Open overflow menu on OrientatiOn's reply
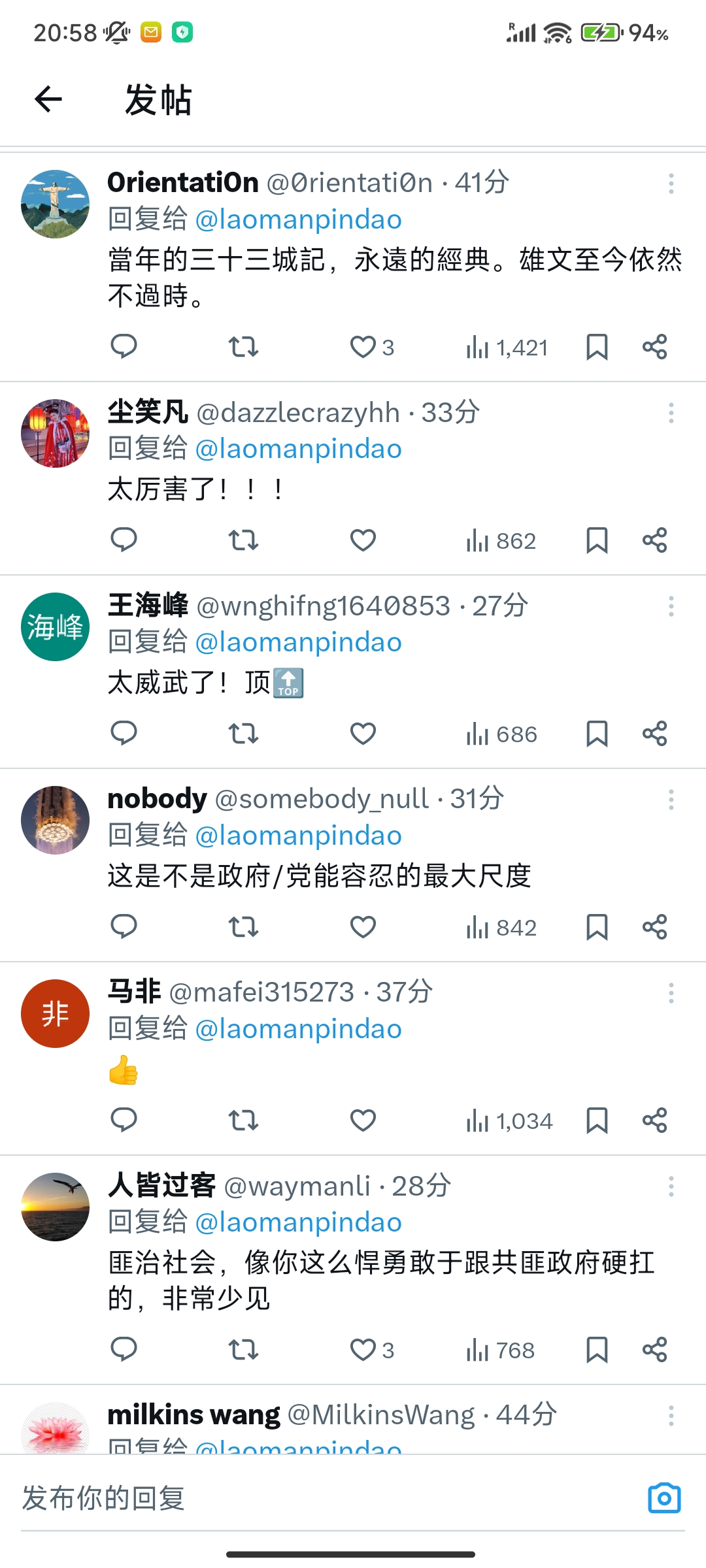The width and height of the screenshot is (706, 1568). pos(671,184)
